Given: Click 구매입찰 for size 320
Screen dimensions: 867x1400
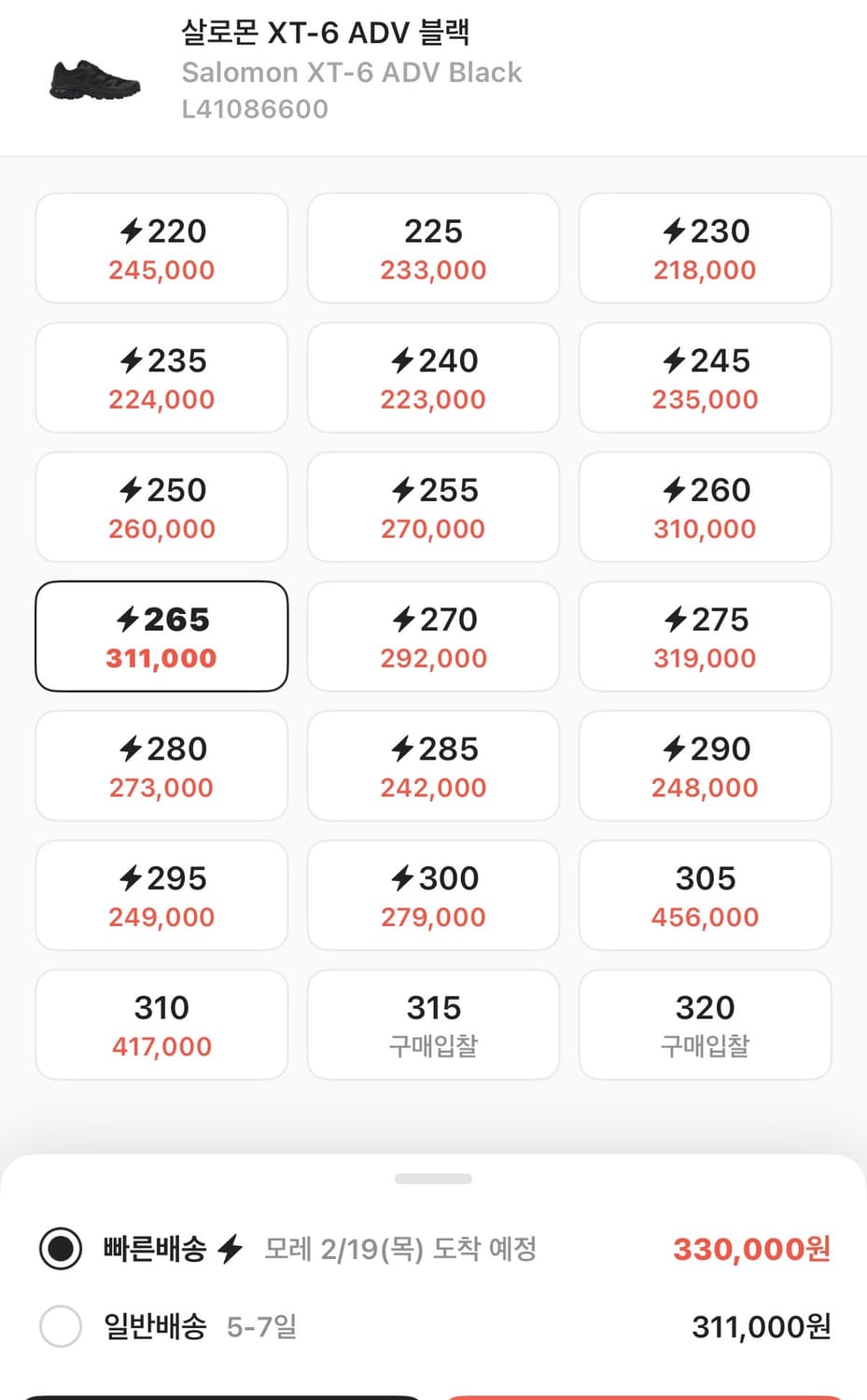Looking at the screenshot, I should [x=705, y=1024].
